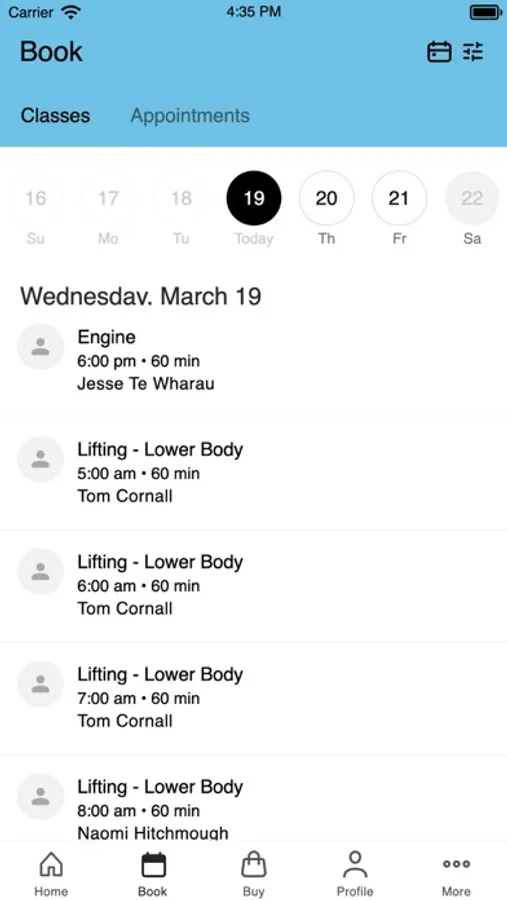
Task: Open the 8:00 am class with Naomi Hitchmough
Action: tap(253, 800)
